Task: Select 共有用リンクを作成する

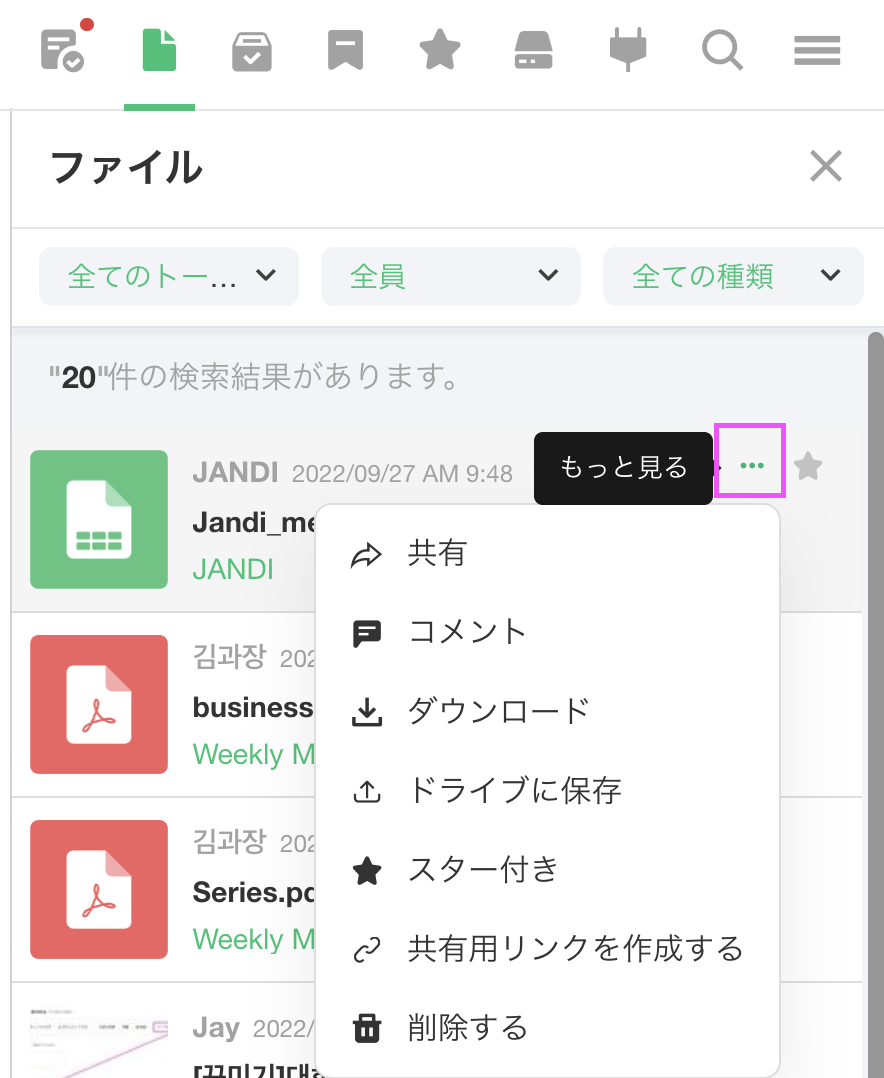Action: point(574,948)
